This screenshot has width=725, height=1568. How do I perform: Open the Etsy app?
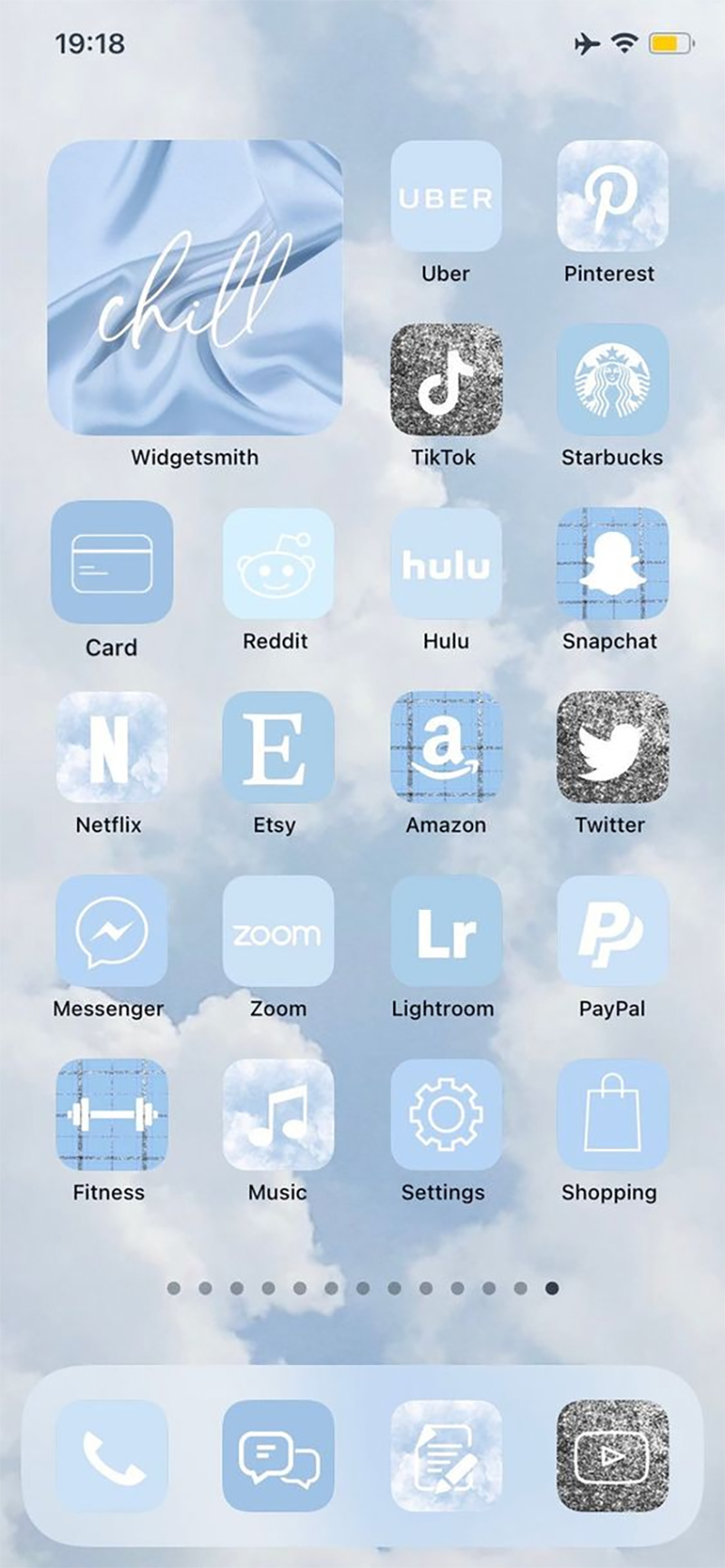[x=278, y=748]
